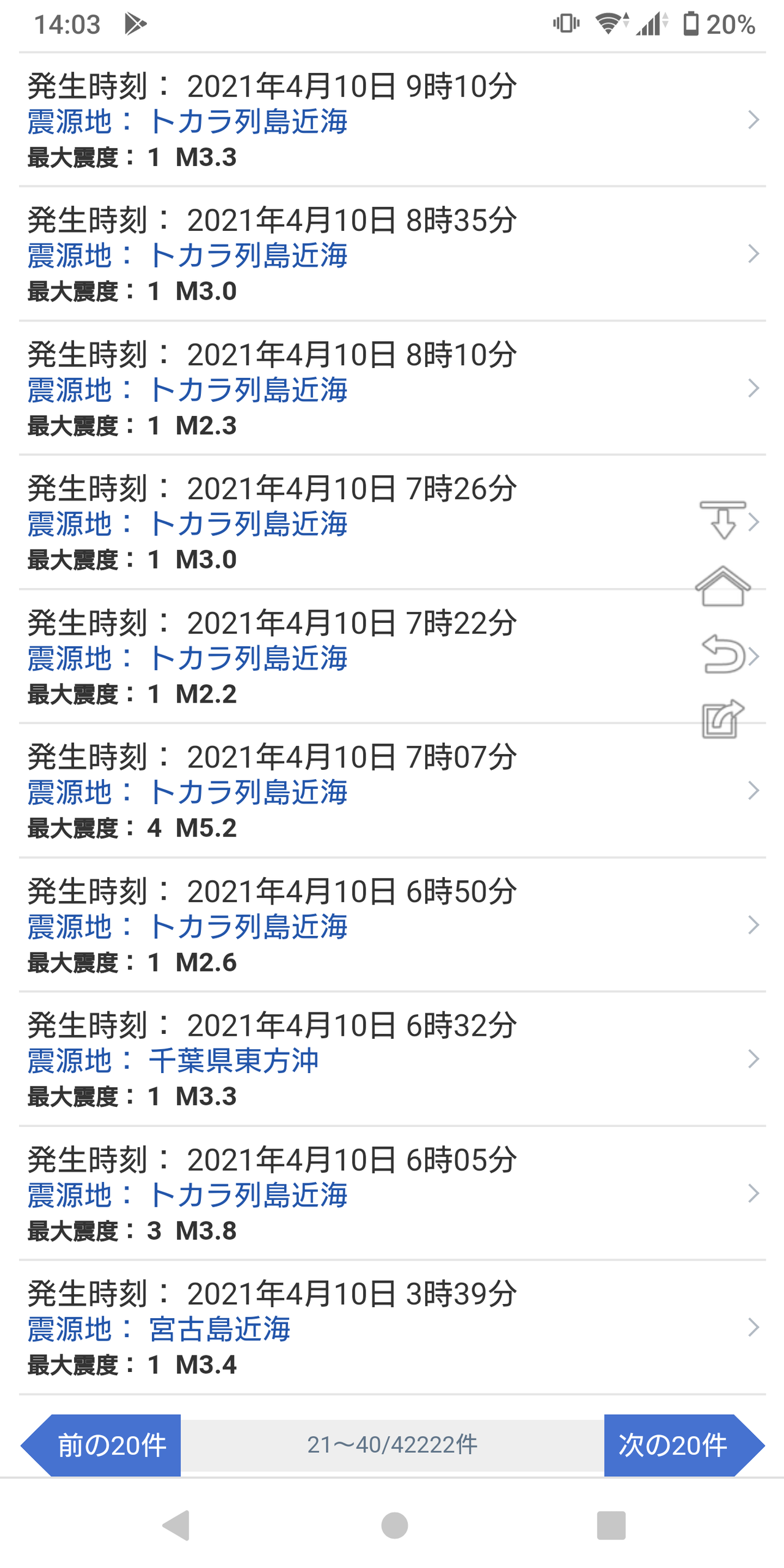
Task: View the 7時07分 M5.2 earthquake details
Action: 367,791
